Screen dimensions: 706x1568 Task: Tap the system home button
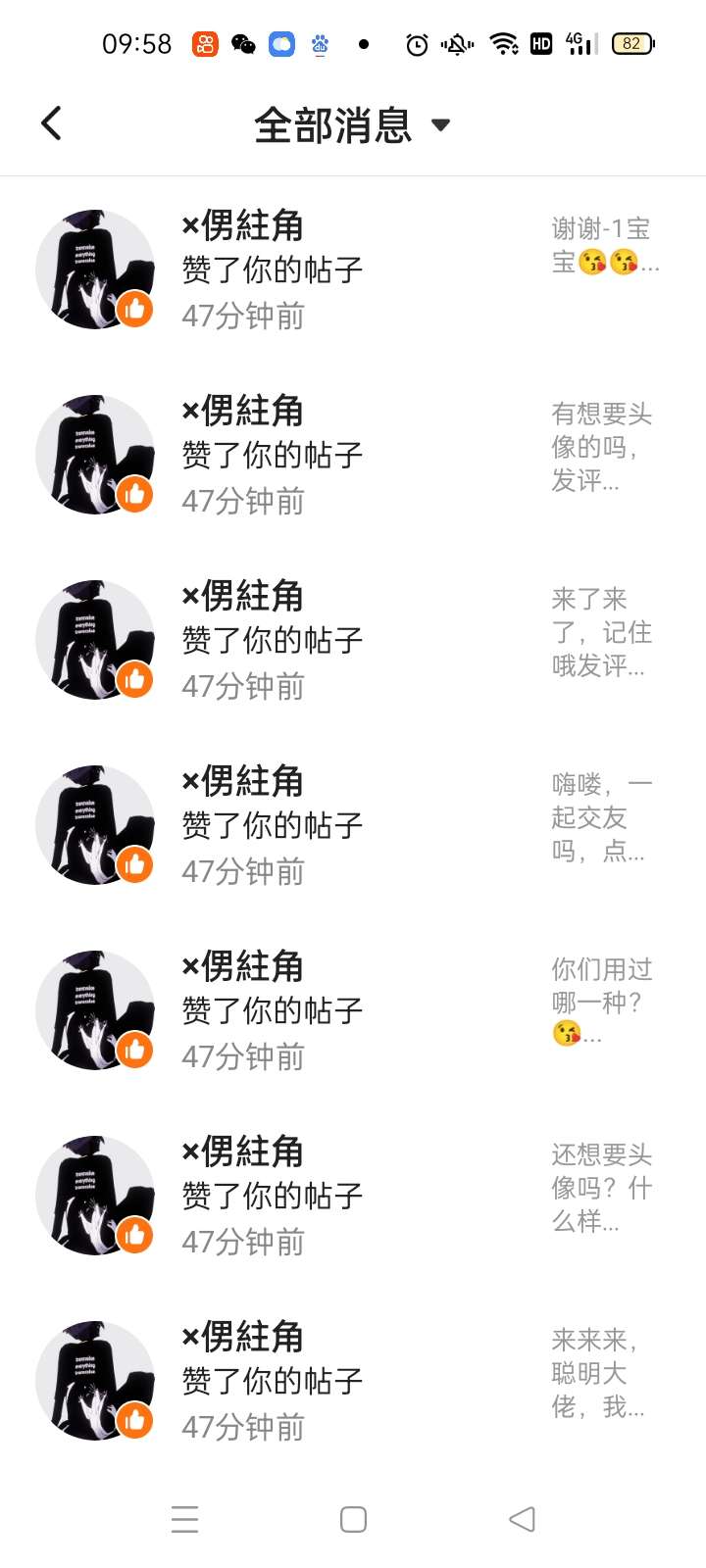353,1519
